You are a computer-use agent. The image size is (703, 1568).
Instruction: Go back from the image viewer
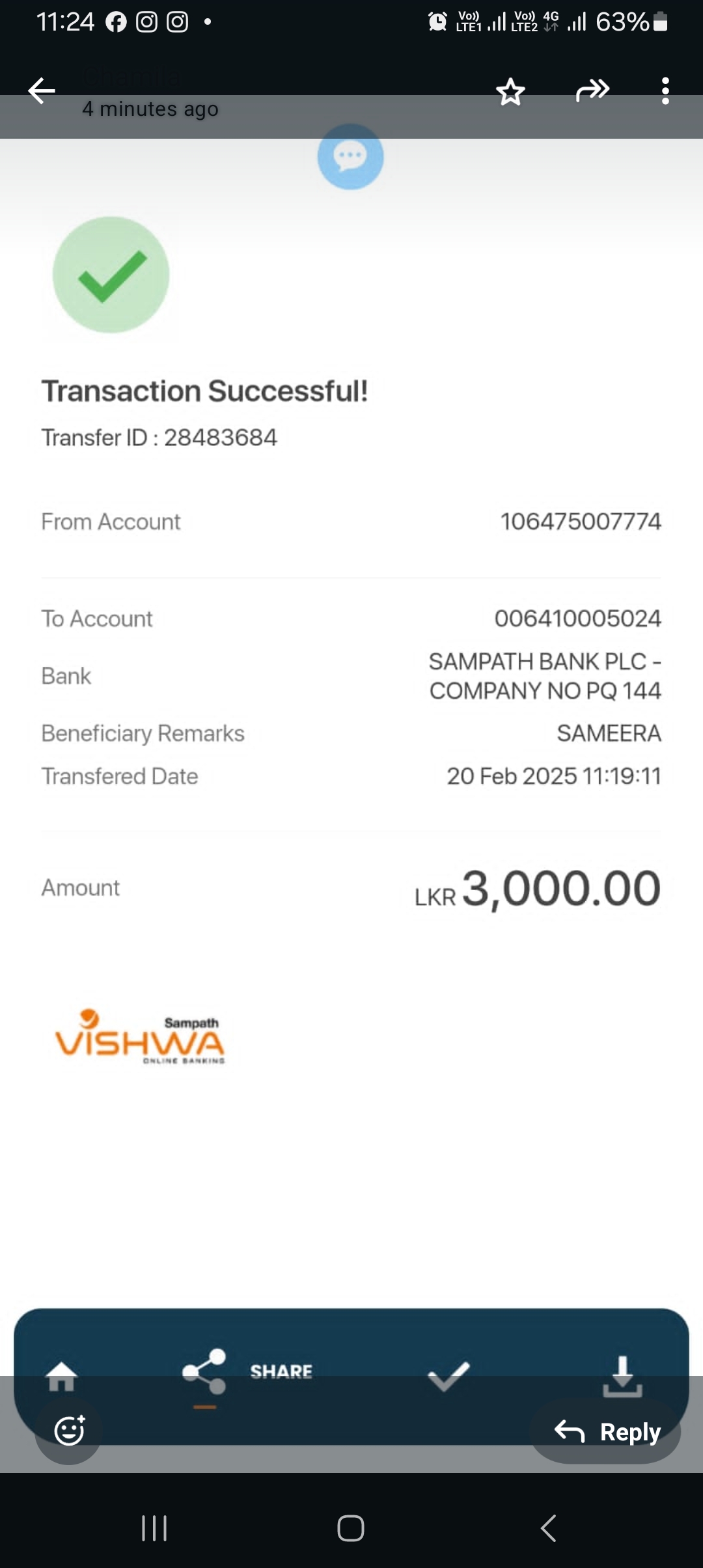42,91
